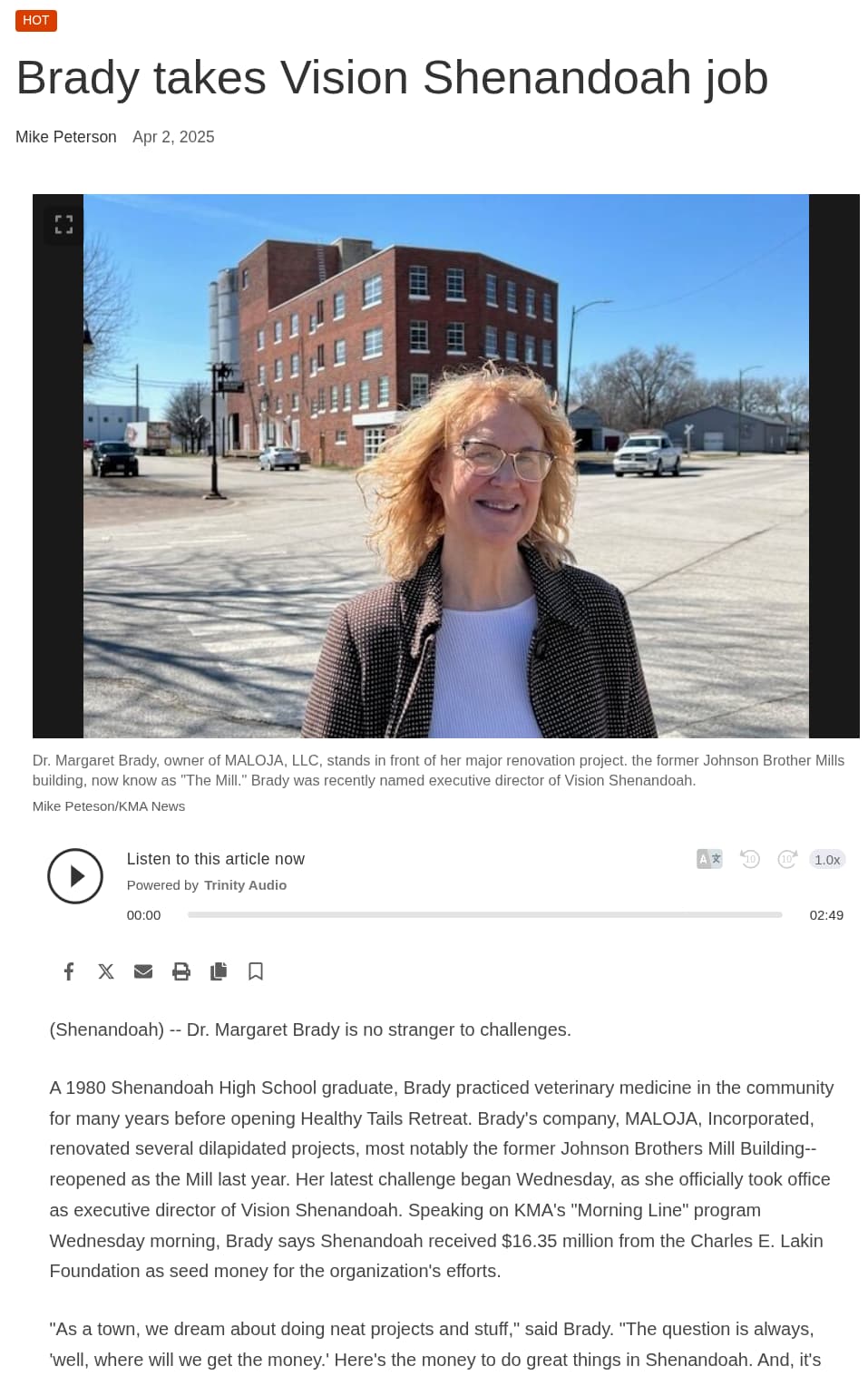Change the 1.0x playback speed
The image size is (868, 1376).
pos(827,859)
